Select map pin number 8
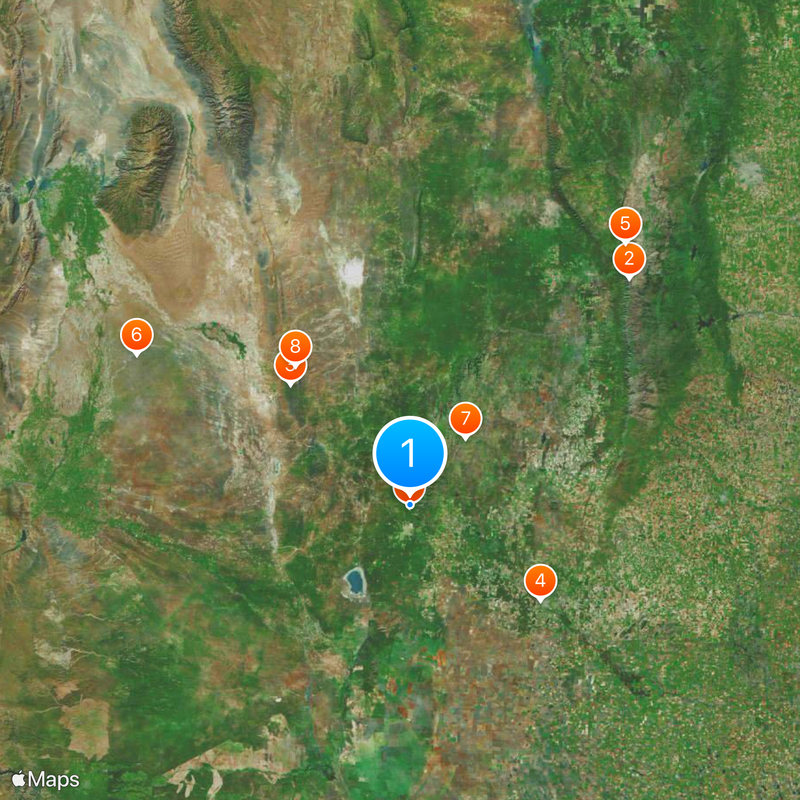Screen dimensions: 800x800 [x=294, y=346]
